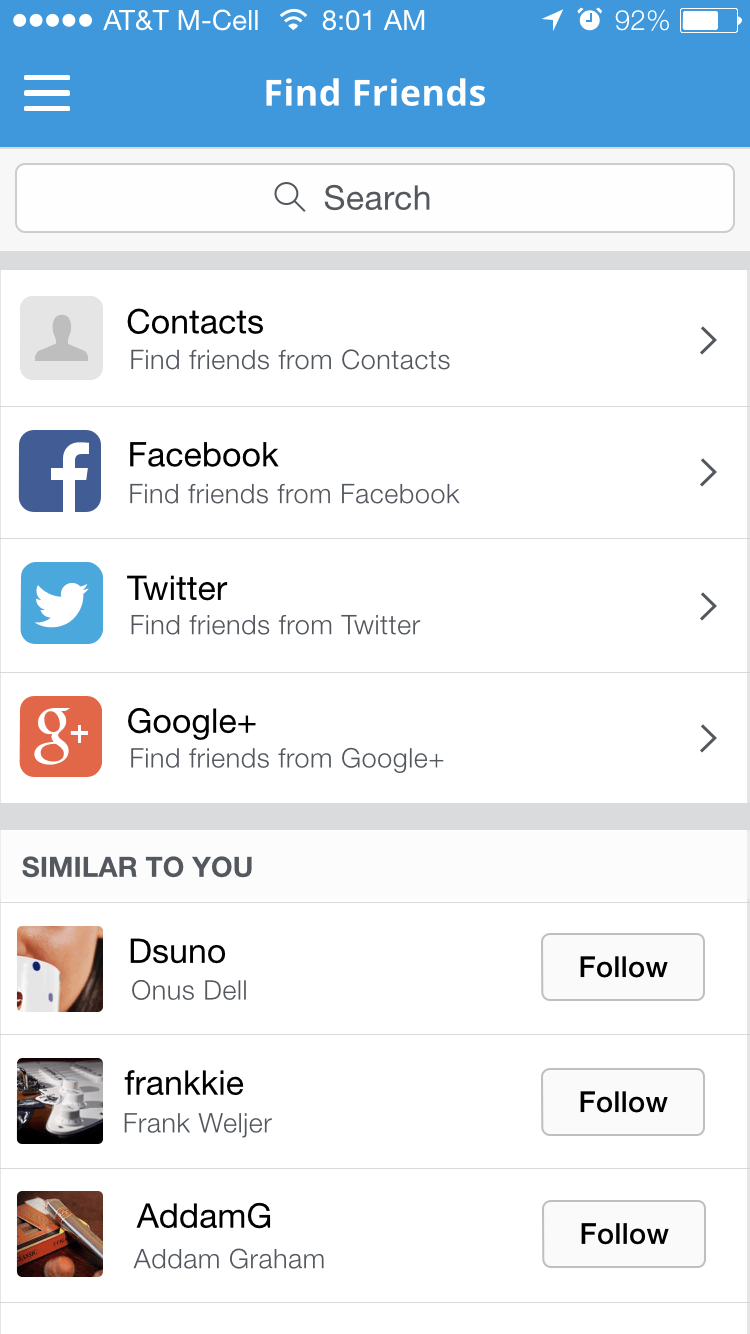
Task: Find friends from Contacts
Action: [375, 340]
